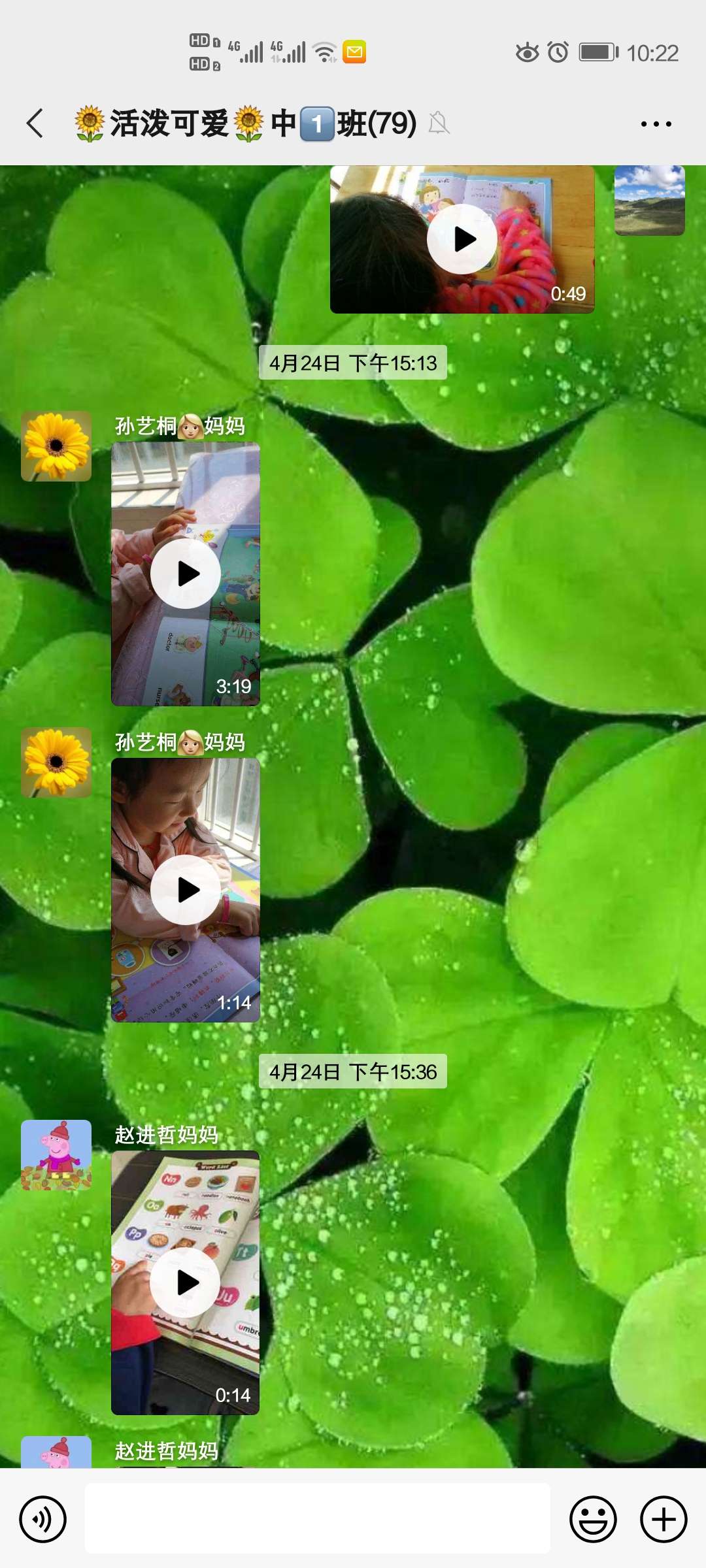706x1568 pixels.
Task: Open 孙艺桐妈妈's sunflower avatar above the 3:19 video
Action: click(56, 446)
